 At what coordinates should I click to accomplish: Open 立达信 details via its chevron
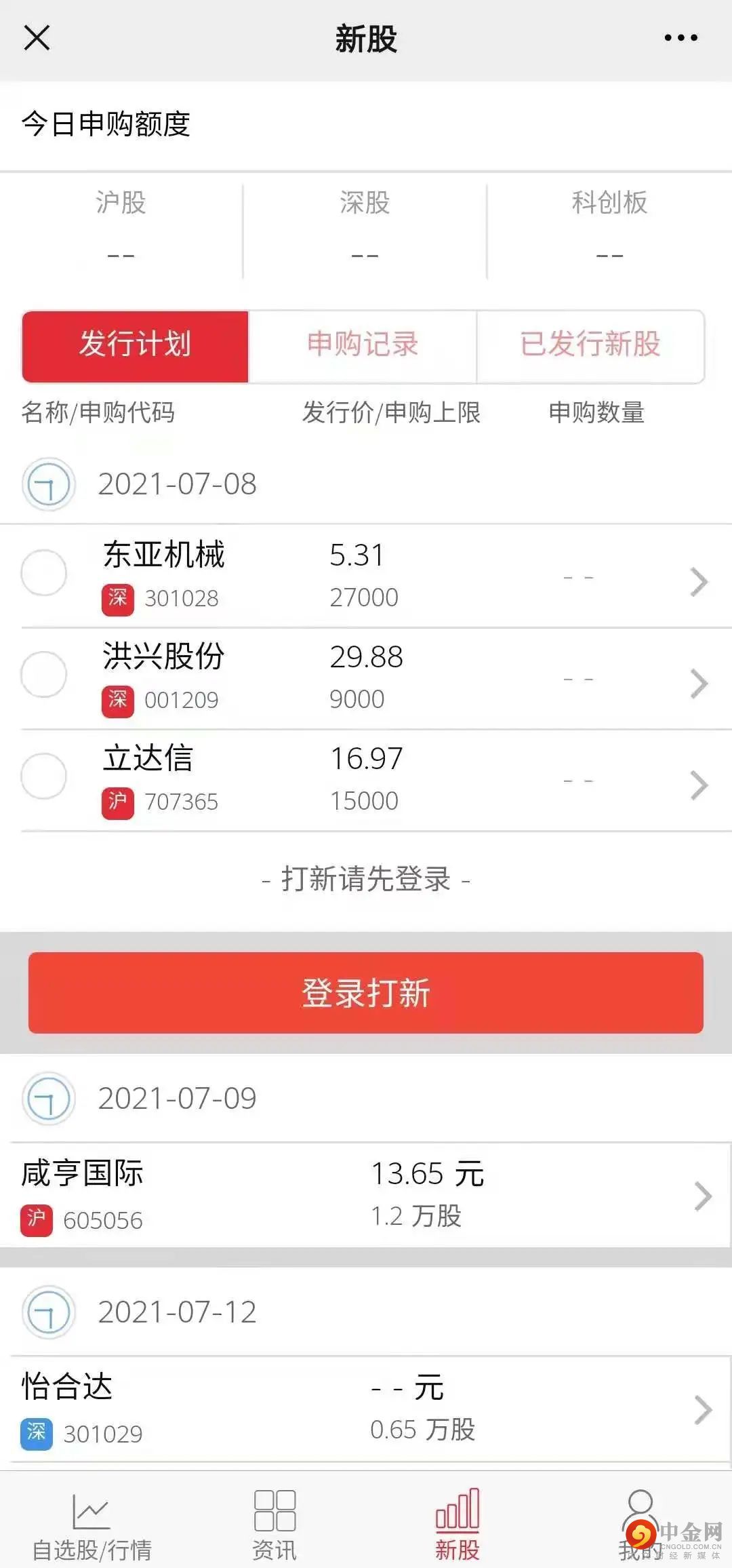(699, 785)
